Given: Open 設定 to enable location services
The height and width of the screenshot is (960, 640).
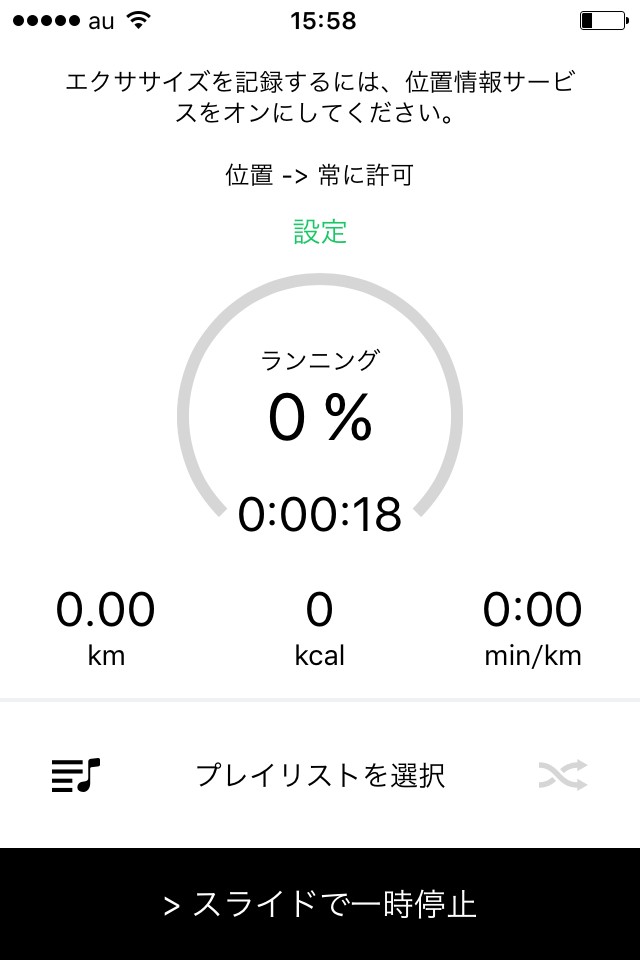Looking at the screenshot, I should click(320, 232).
